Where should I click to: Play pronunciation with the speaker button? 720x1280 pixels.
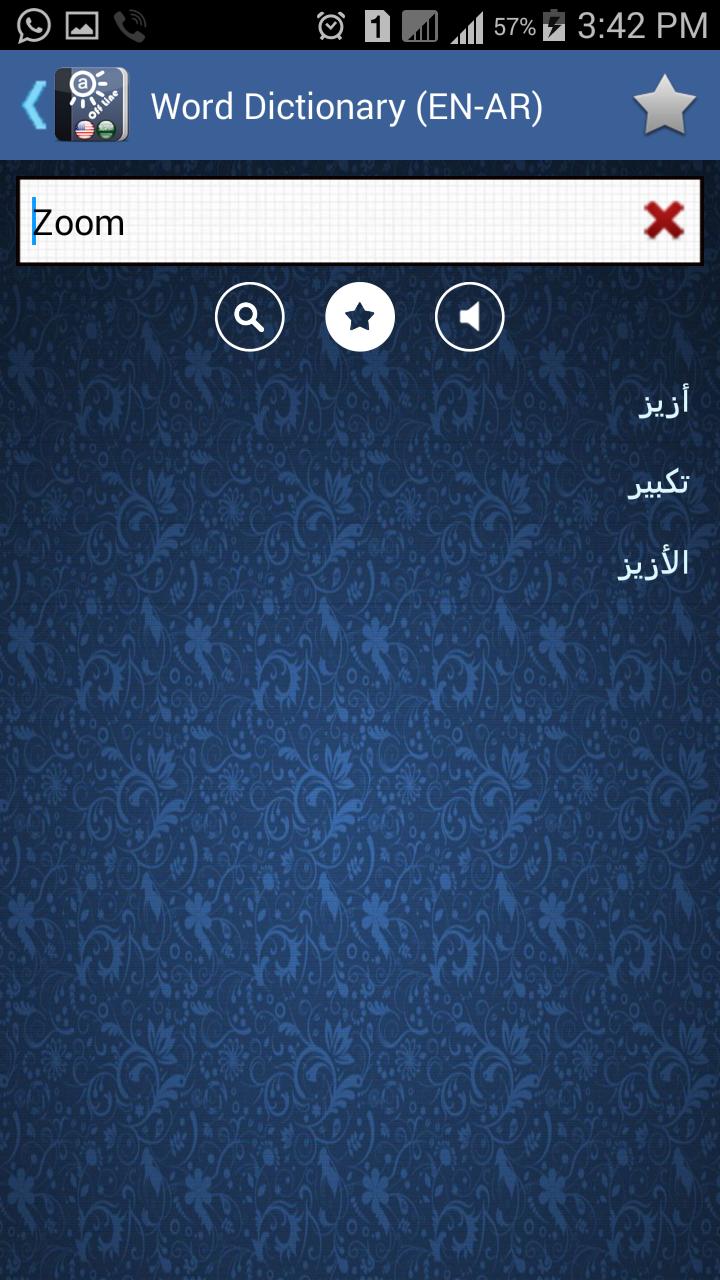(x=470, y=318)
